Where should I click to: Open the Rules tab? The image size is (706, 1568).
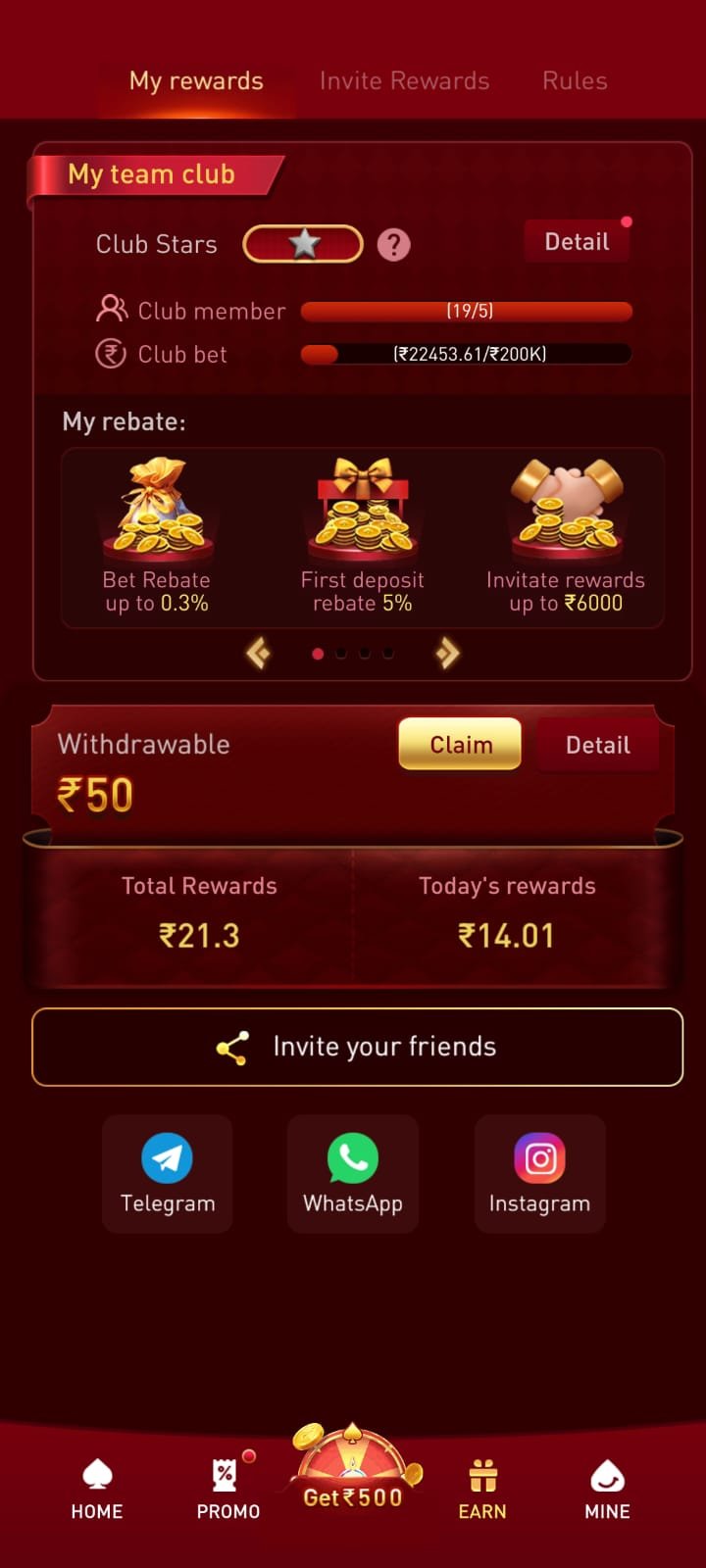pos(575,80)
